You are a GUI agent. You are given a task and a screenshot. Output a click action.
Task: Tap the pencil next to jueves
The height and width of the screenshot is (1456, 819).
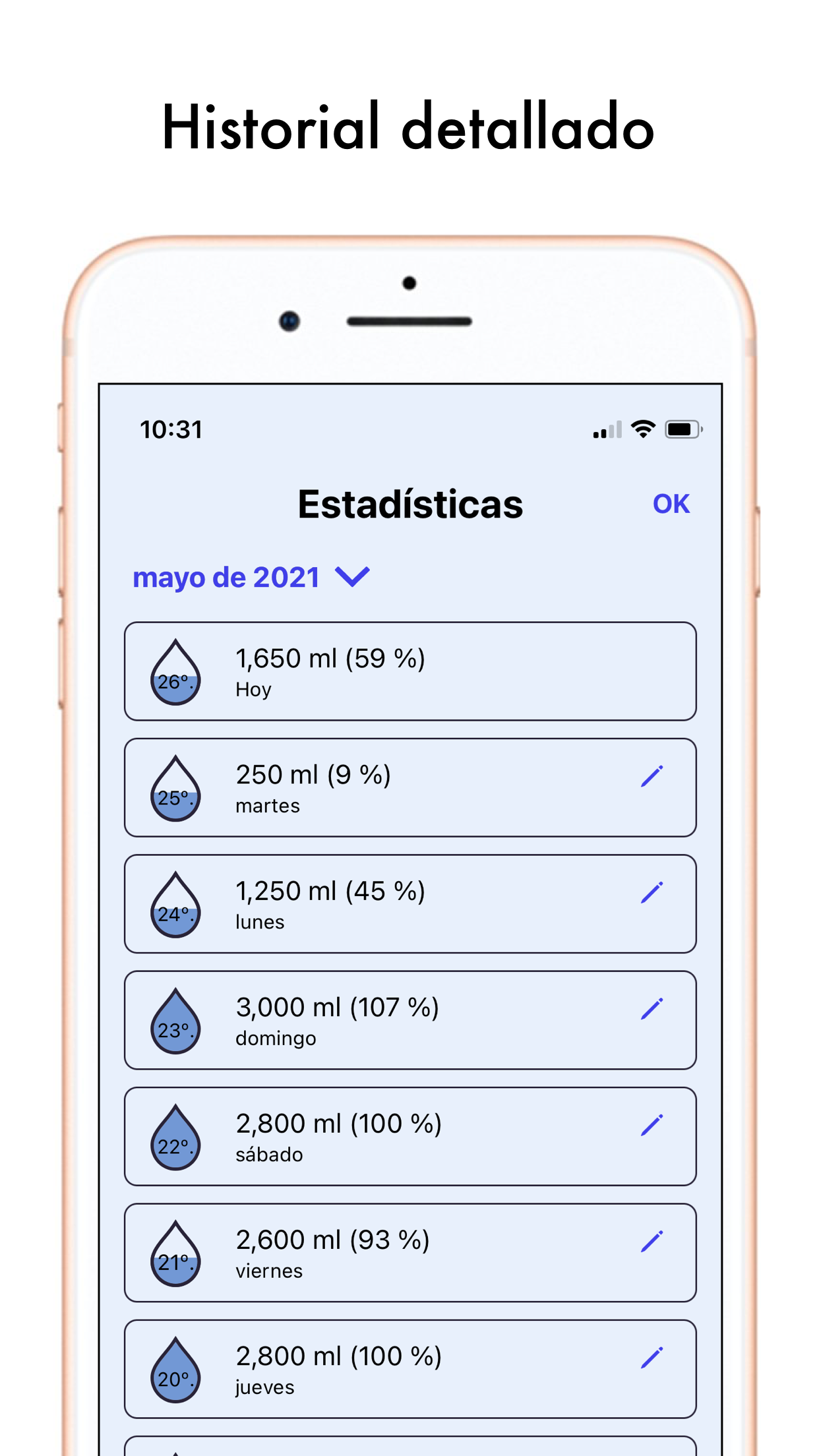[653, 1358]
